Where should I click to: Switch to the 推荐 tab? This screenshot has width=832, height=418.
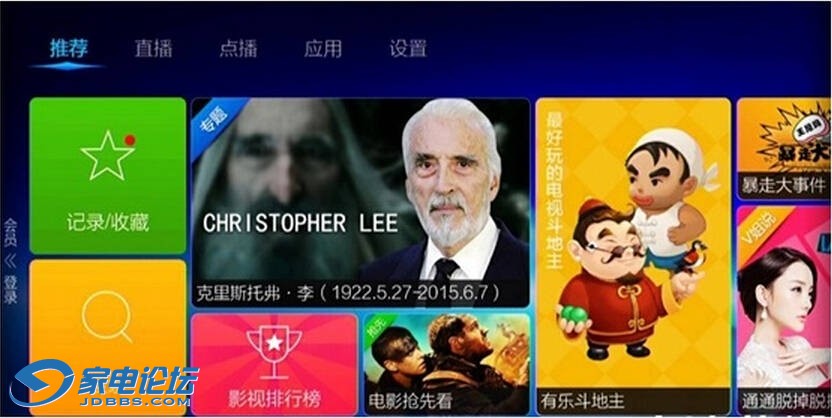click(x=69, y=49)
